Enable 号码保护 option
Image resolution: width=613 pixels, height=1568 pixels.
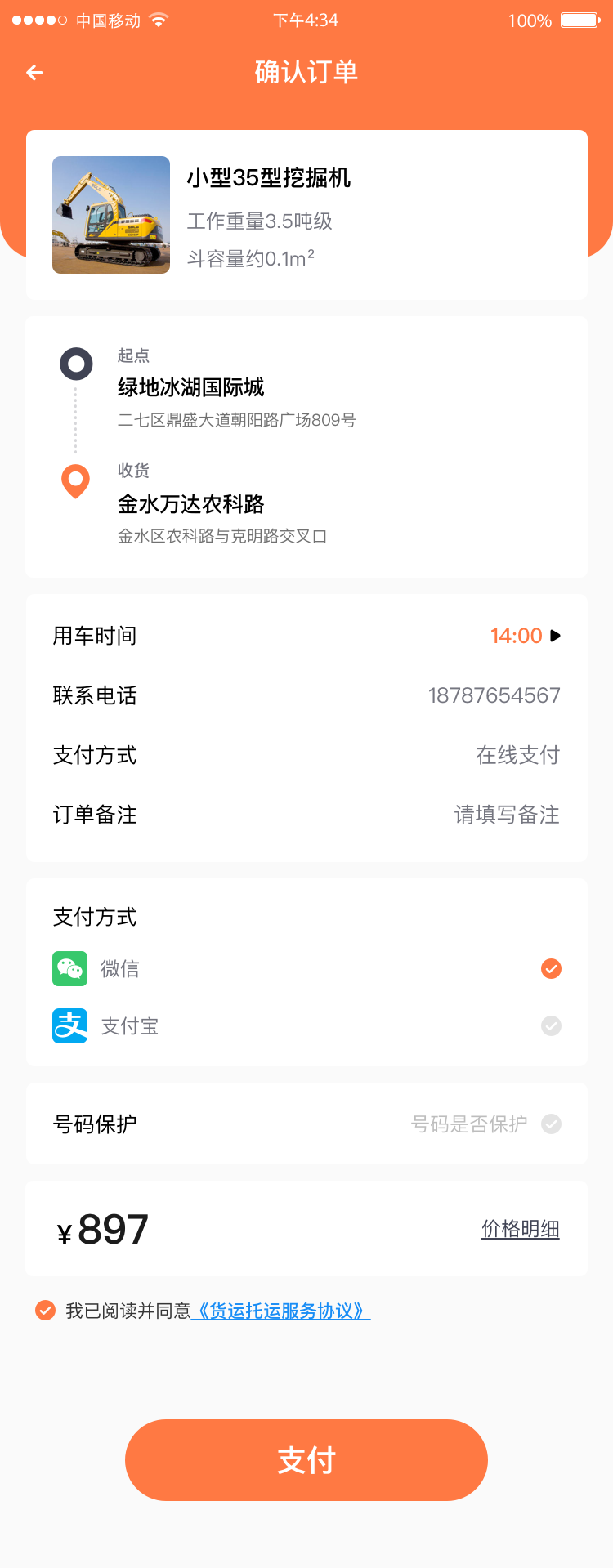click(552, 1124)
